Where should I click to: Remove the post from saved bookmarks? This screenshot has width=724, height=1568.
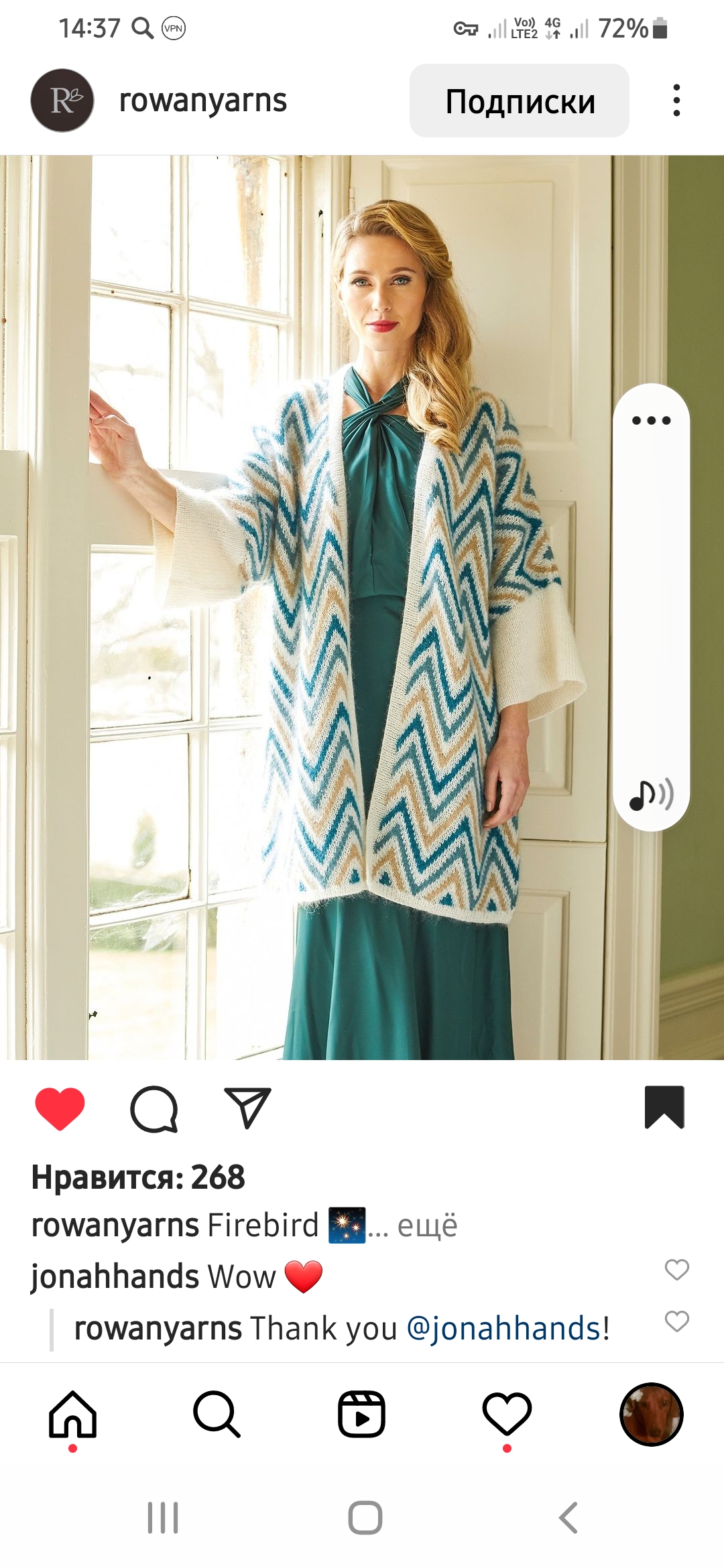[664, 1107]
